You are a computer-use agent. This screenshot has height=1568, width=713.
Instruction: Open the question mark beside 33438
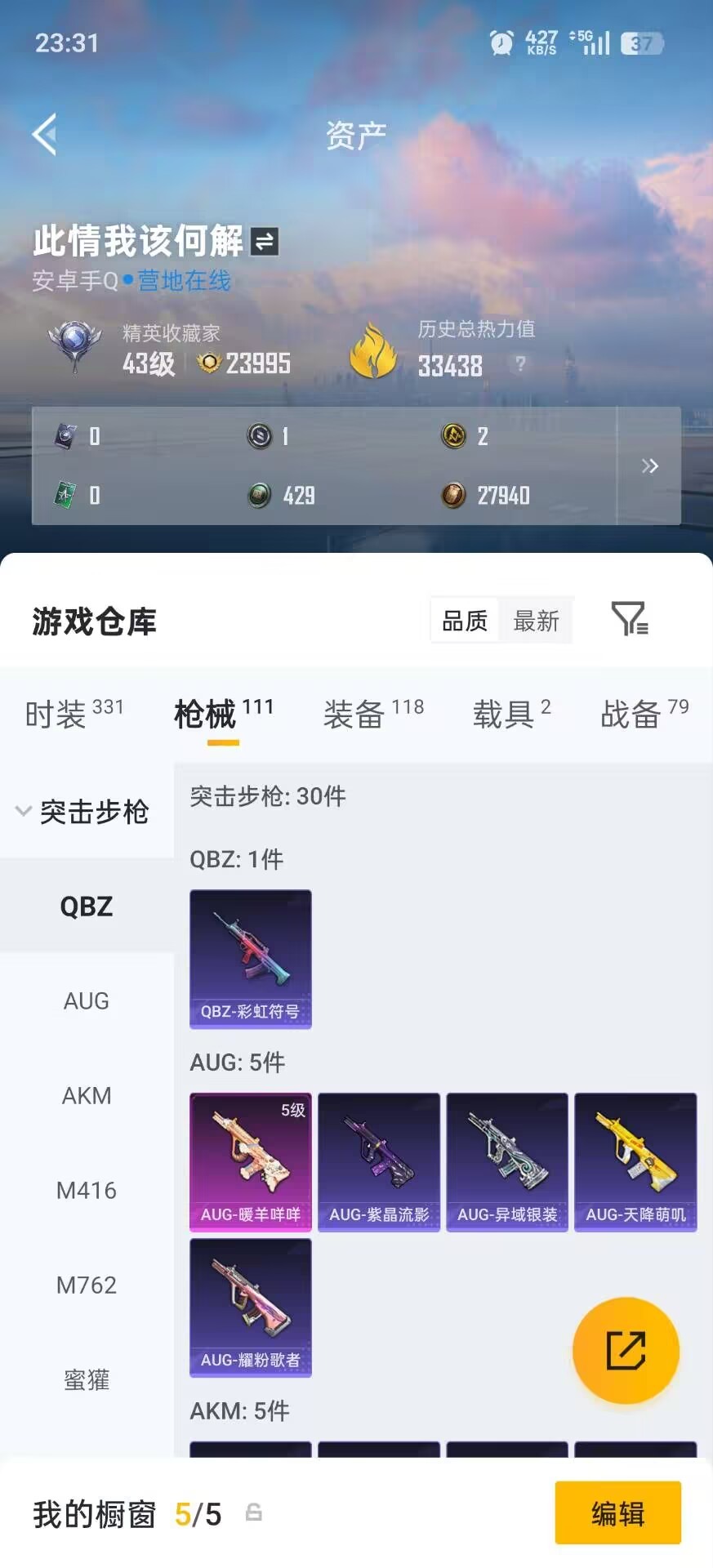[x=520, y=365]
